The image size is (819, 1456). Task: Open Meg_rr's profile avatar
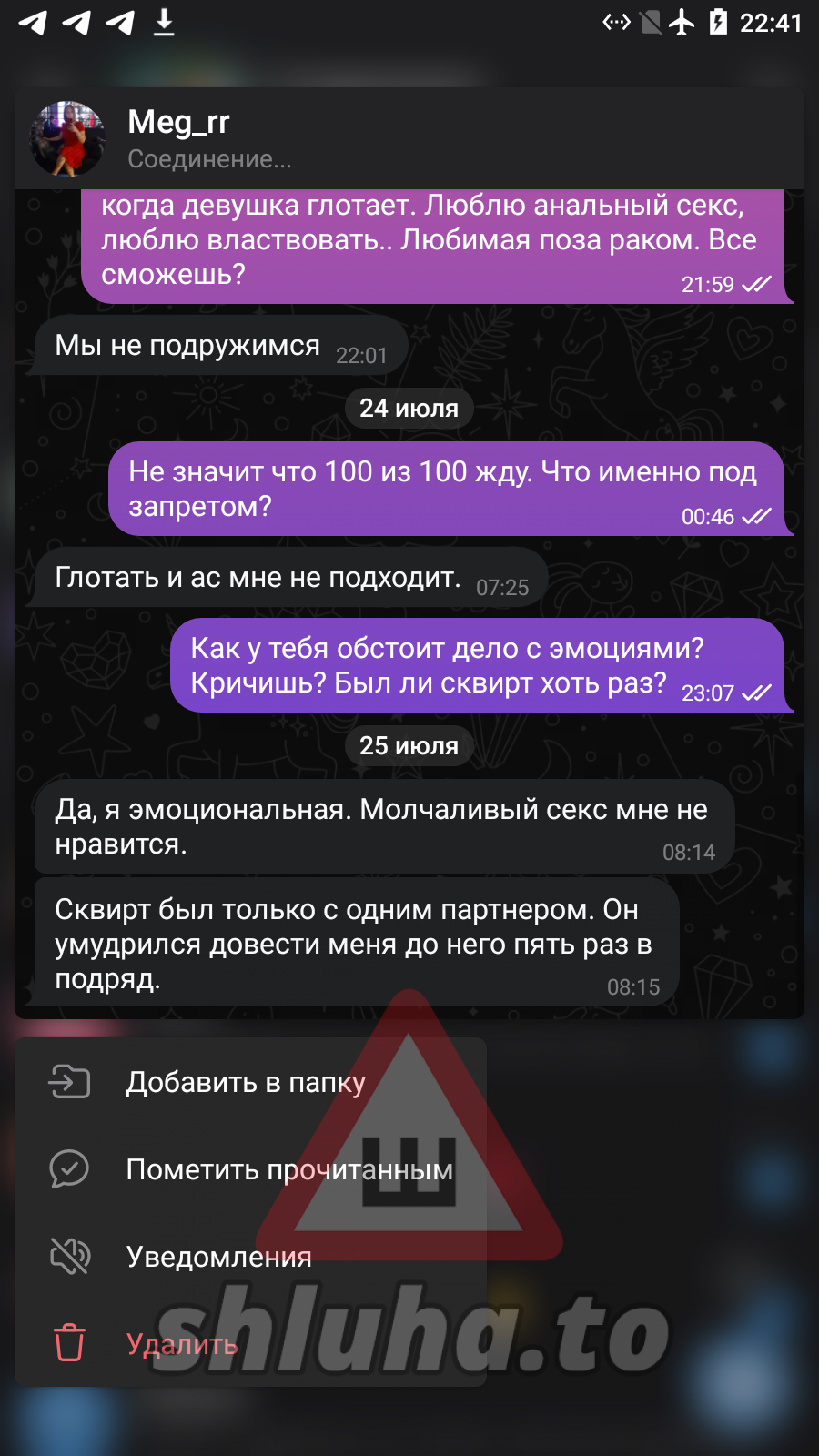[x=68, y=138]
